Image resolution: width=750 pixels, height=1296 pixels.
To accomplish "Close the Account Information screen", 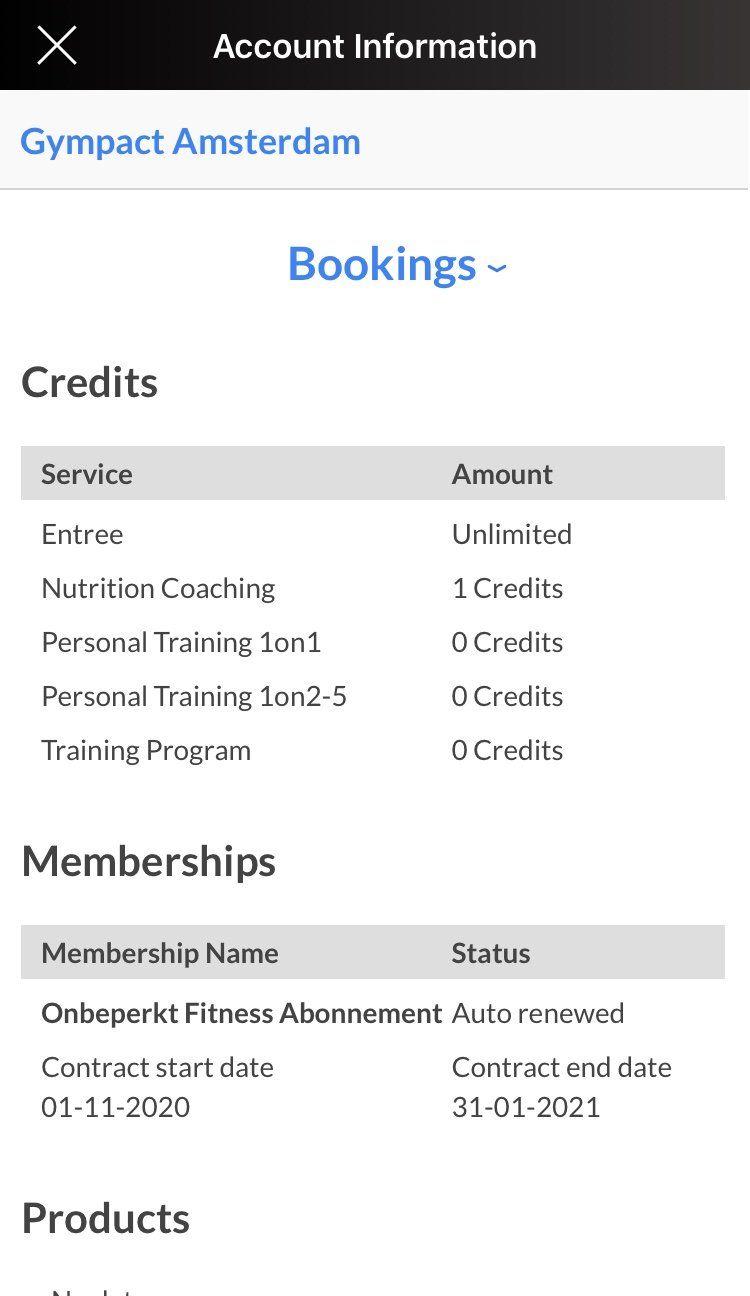I will tap(57, 46).
